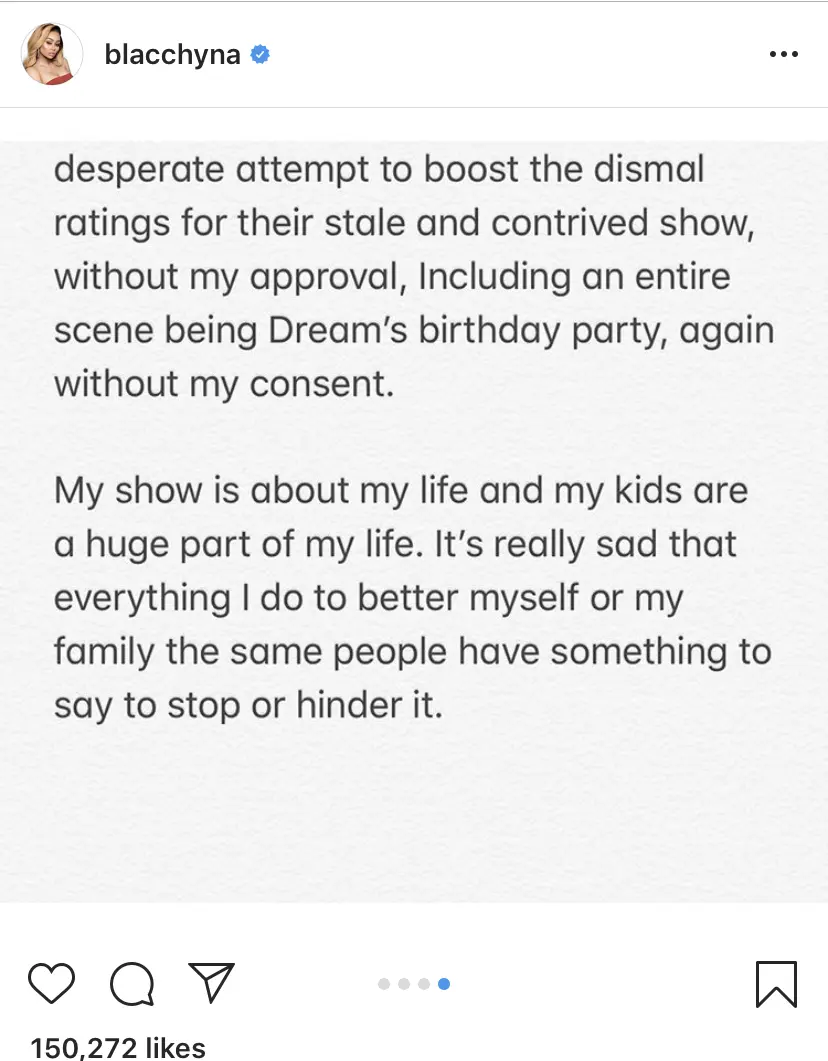This screenshot has height=1061, width=828.
Task: View the 150,272 likes list
Action: (118, 1047)
